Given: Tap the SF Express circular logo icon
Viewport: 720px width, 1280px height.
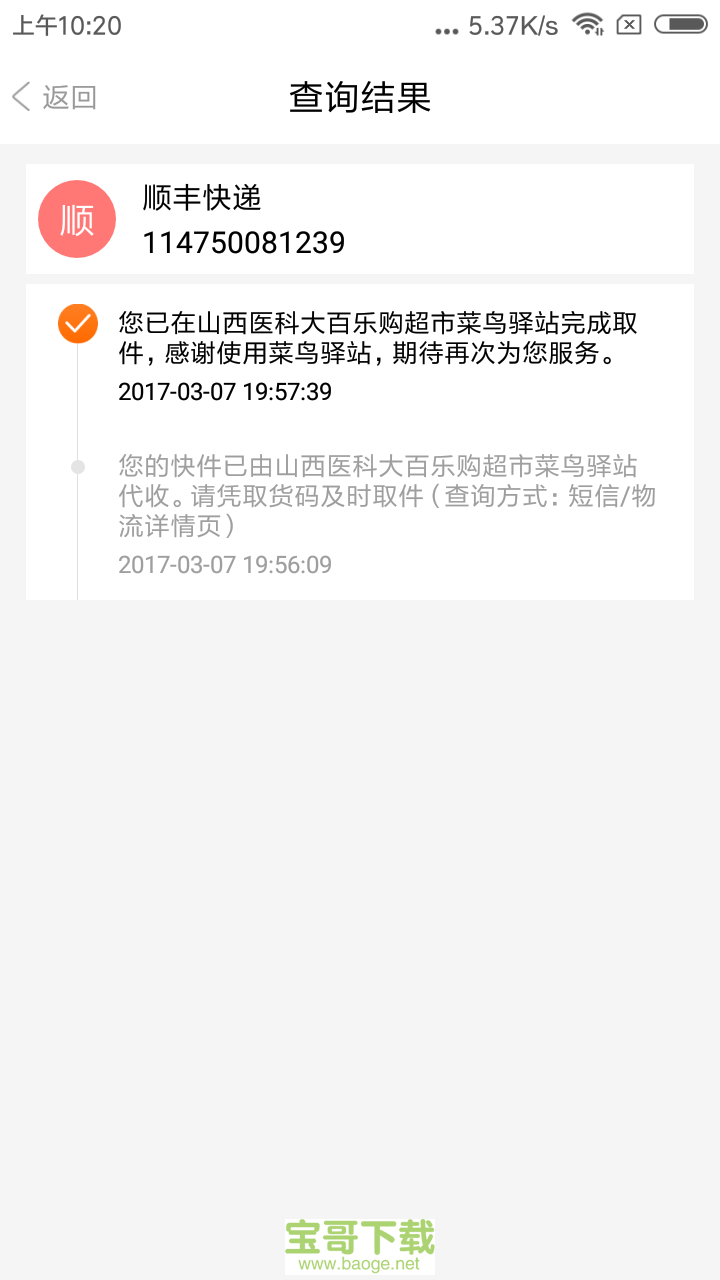Looking at the screenshot, I should [x=77, y=218].
